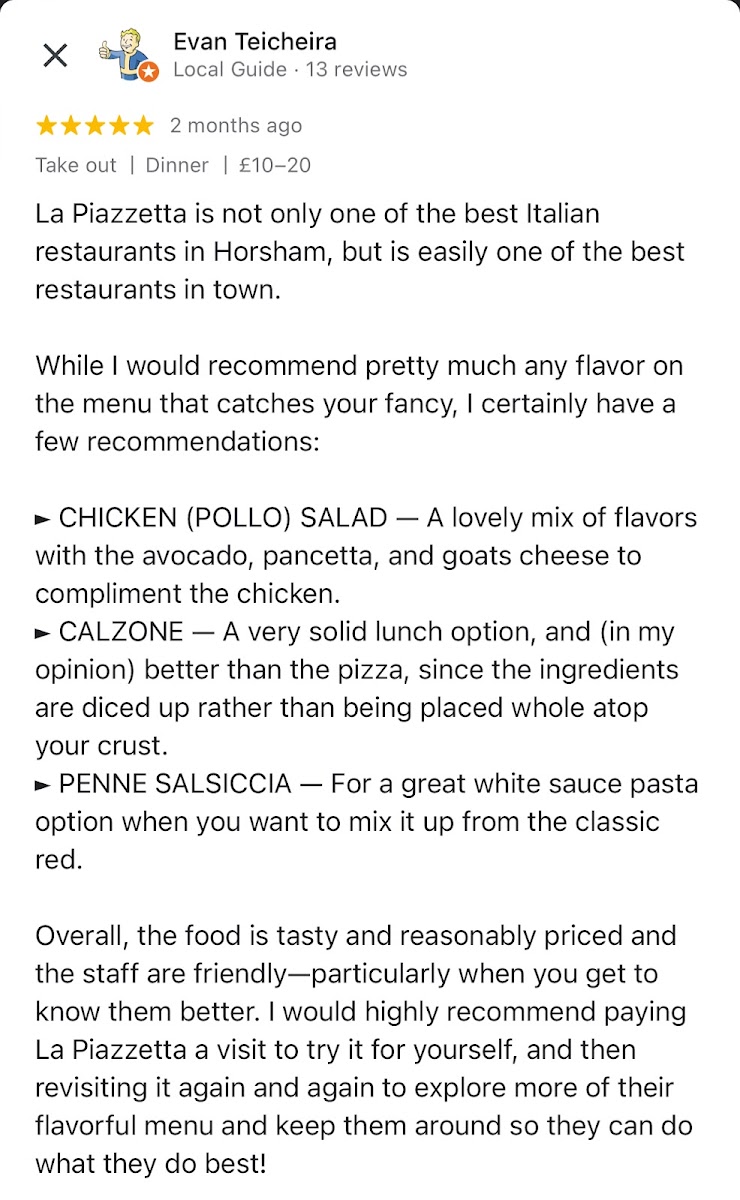View reviewer Evan Teicheira's name link

point(255,42)
